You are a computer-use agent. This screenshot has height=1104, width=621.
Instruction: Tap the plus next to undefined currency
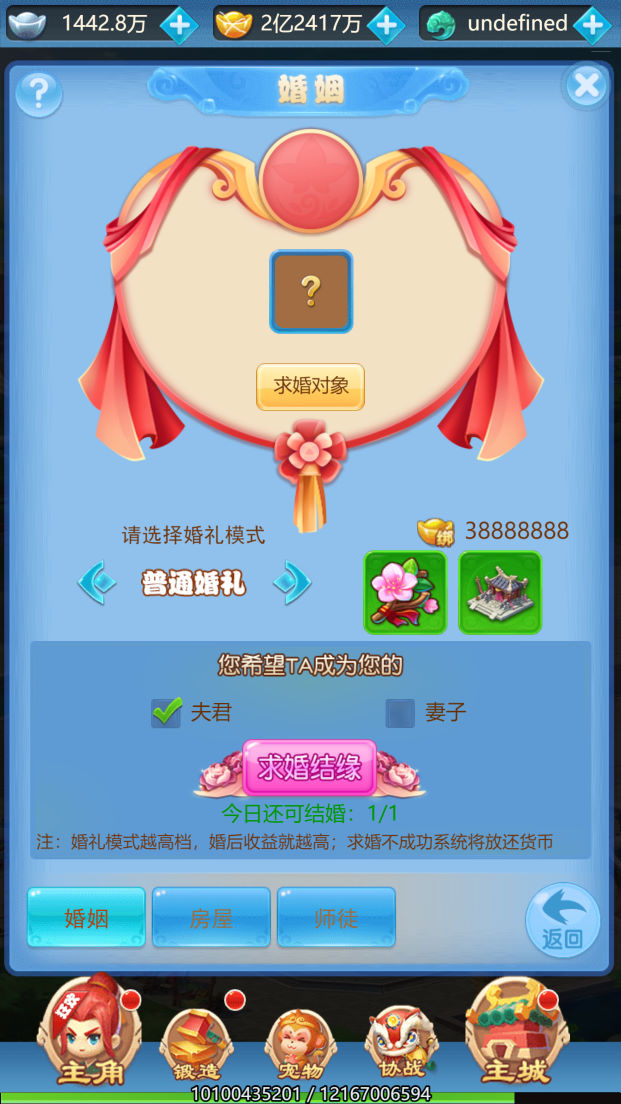(592, 25)
